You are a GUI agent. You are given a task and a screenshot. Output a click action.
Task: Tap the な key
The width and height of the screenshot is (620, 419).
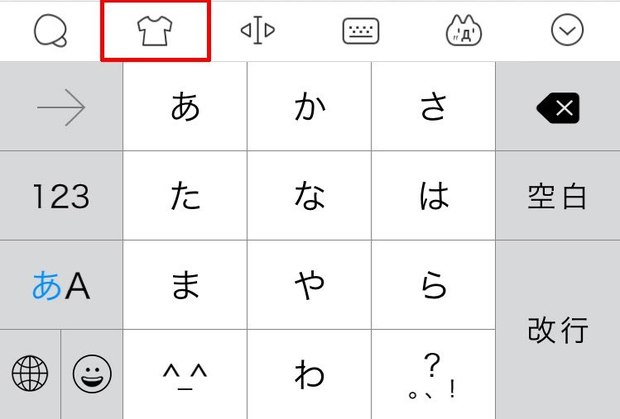310,197
